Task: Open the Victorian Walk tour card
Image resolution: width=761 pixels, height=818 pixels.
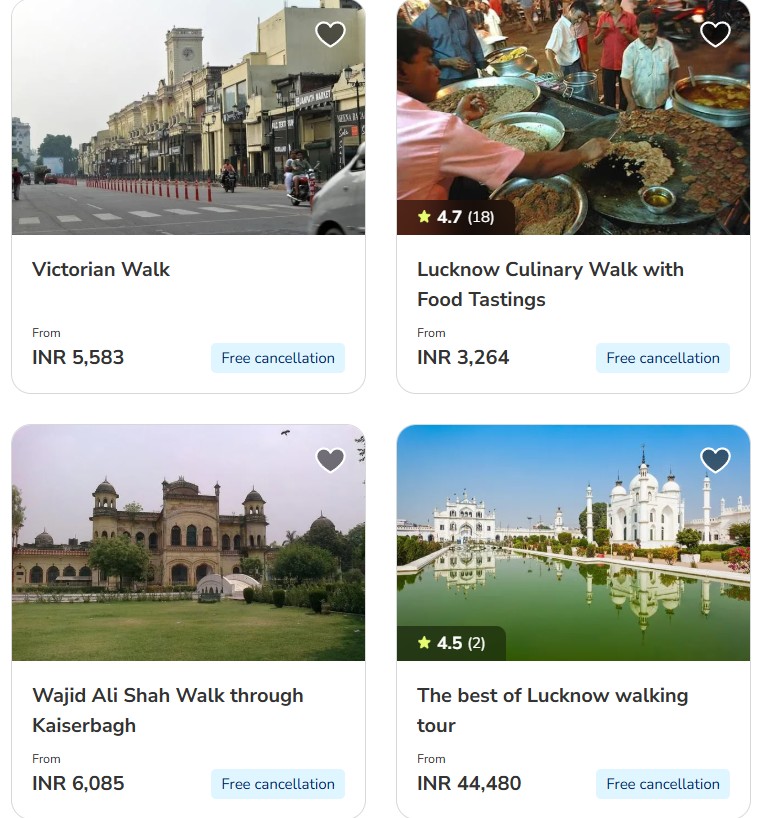Action: tap(101, 269)
